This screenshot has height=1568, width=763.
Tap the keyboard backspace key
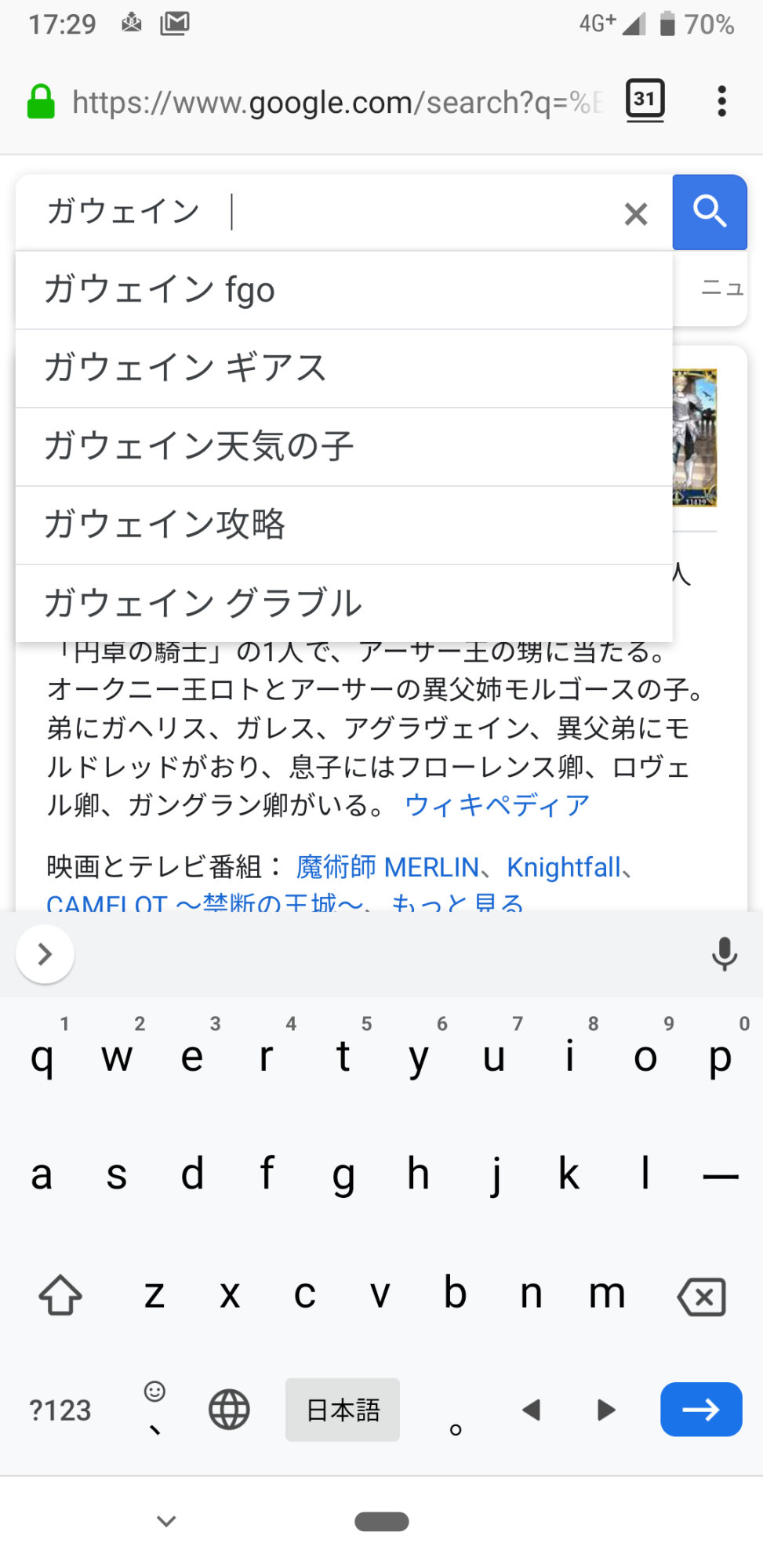click(701, 1296)
